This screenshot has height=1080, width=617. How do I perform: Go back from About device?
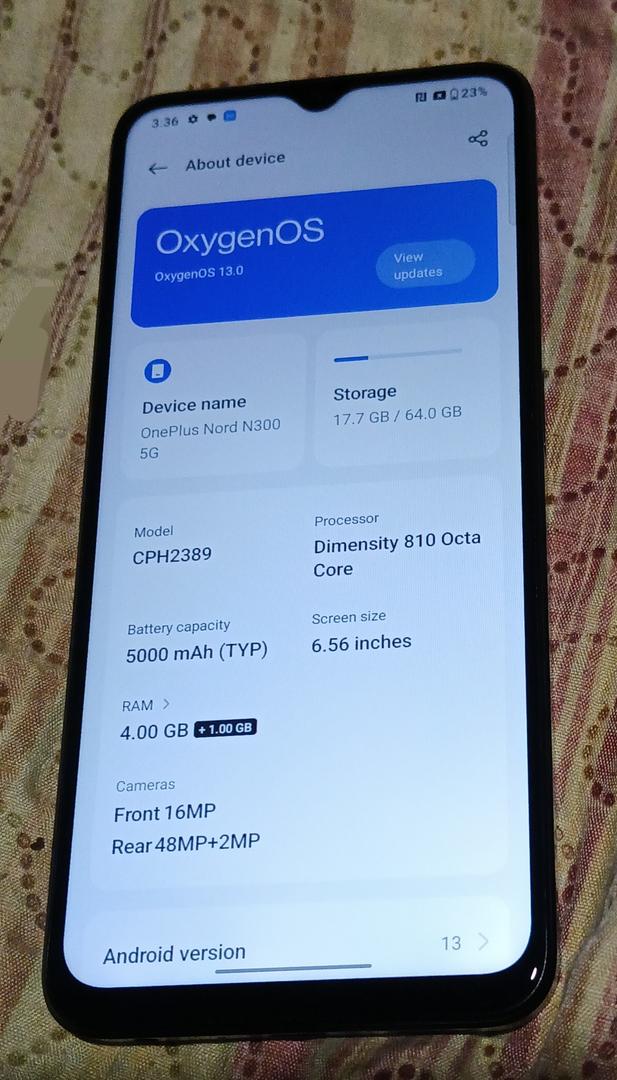pos(157,169)
